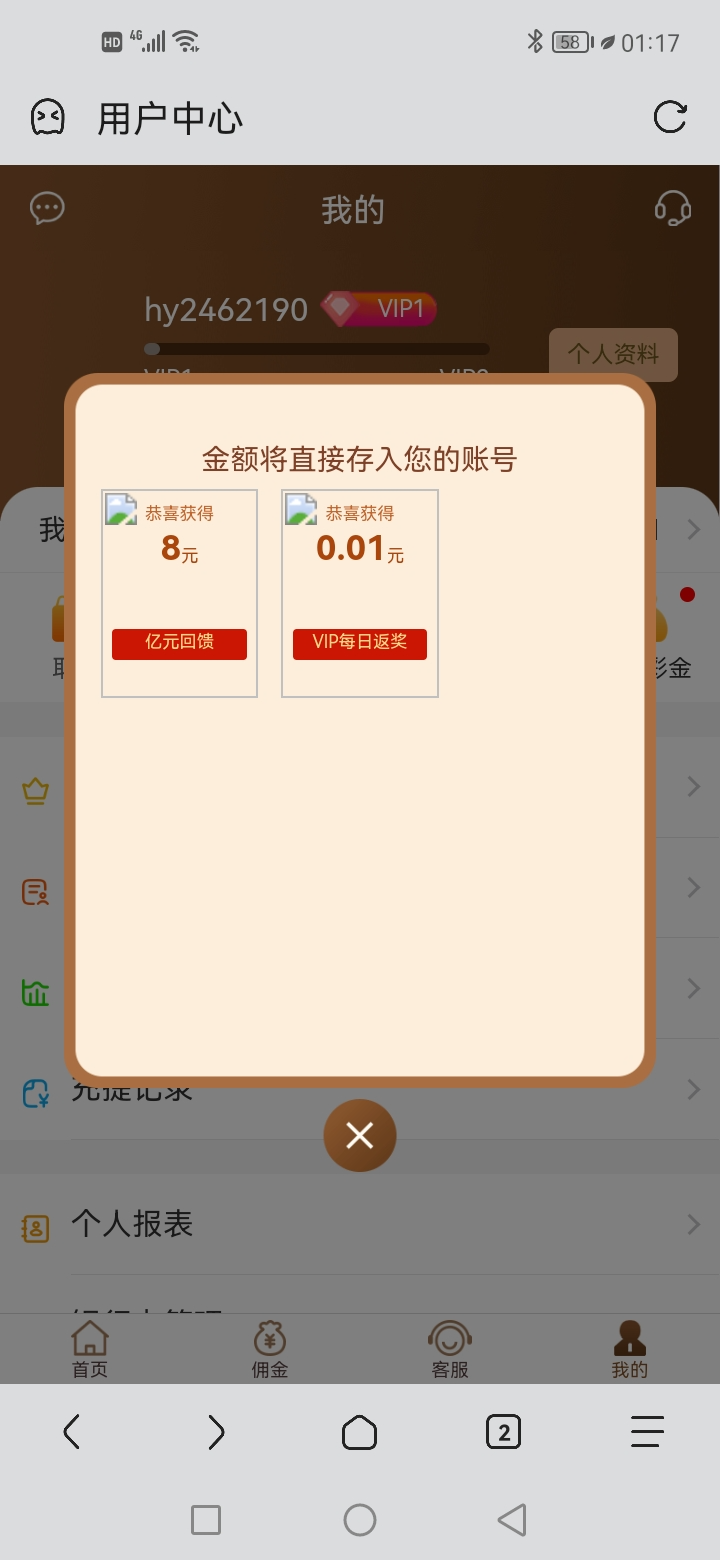Expand the chevron beside the crown row
This screenshot has width=720, height=1560.
[x=695, y=786]
